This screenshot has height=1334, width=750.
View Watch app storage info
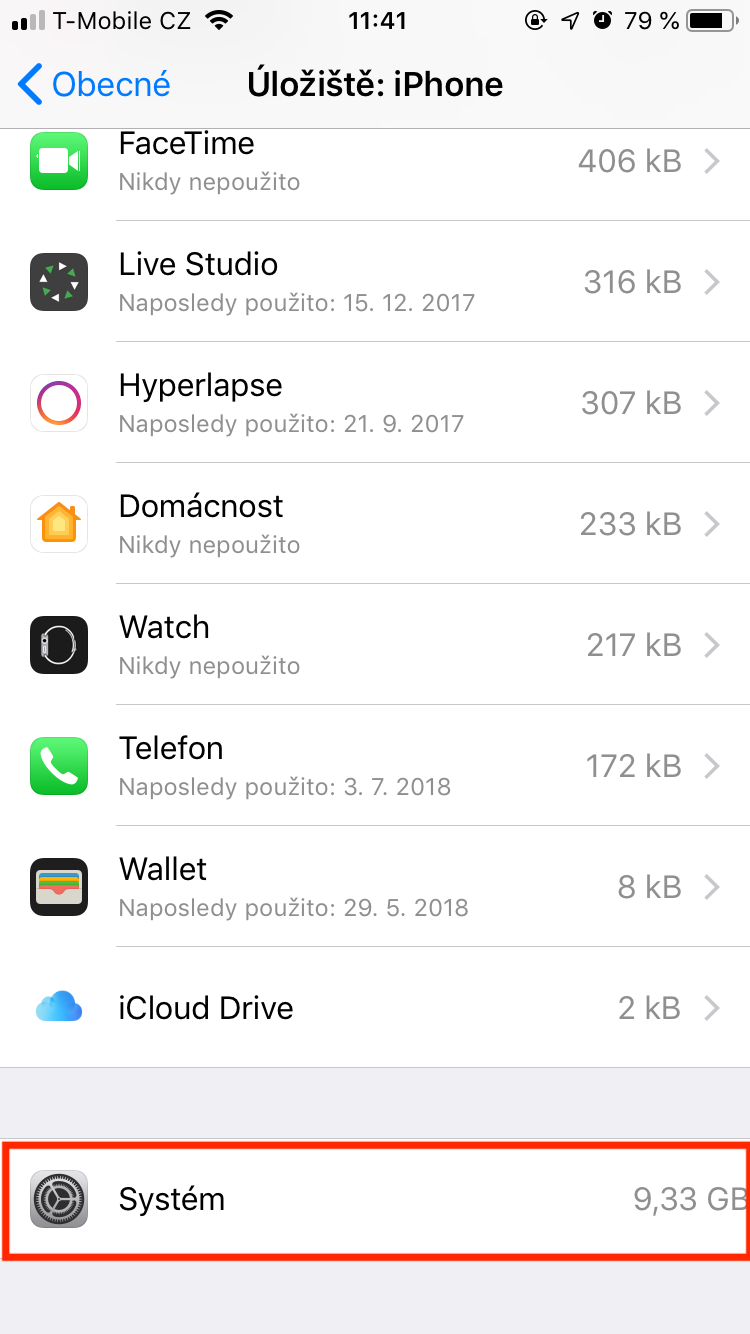375,645
